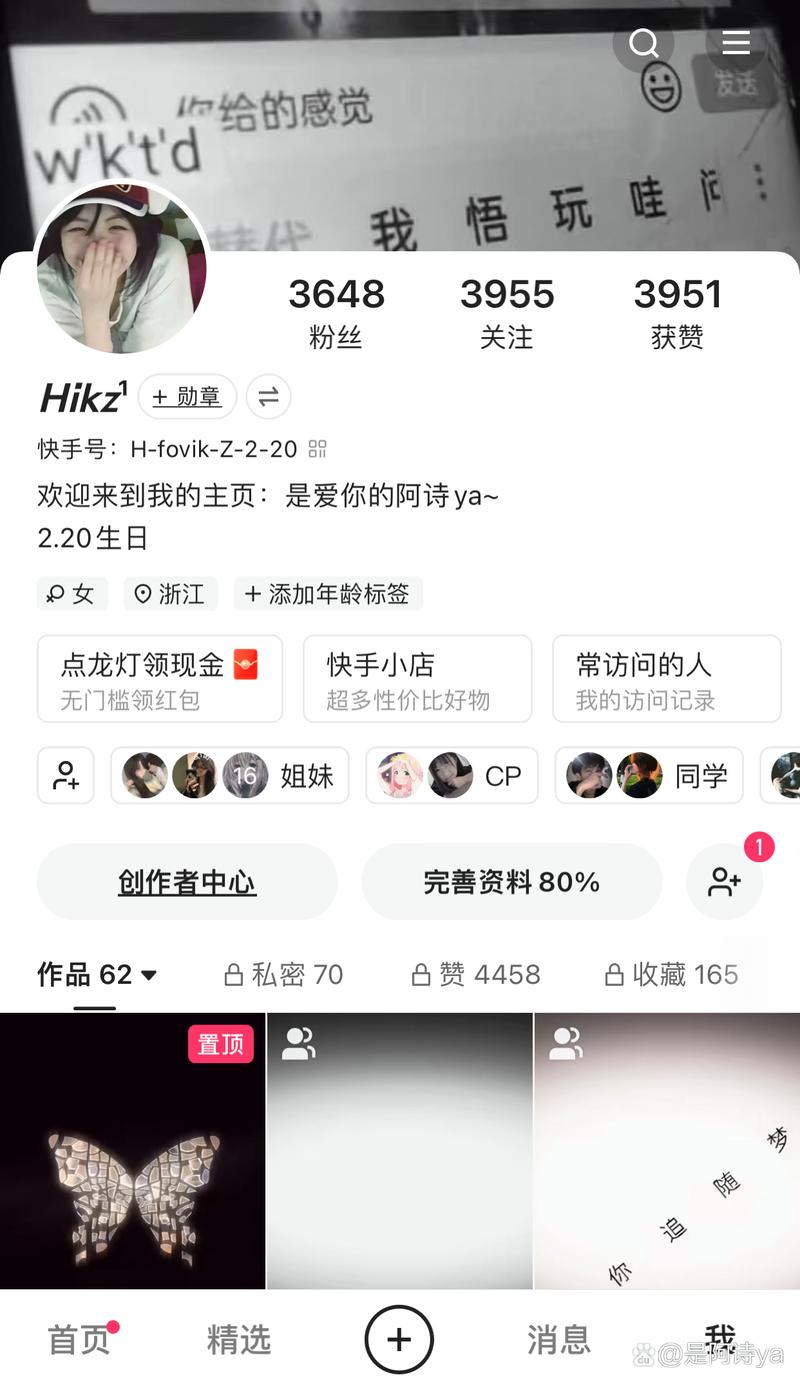Tap 完善资料 80% to complete profile
The image size is (800, 1384).
[511, 882]
